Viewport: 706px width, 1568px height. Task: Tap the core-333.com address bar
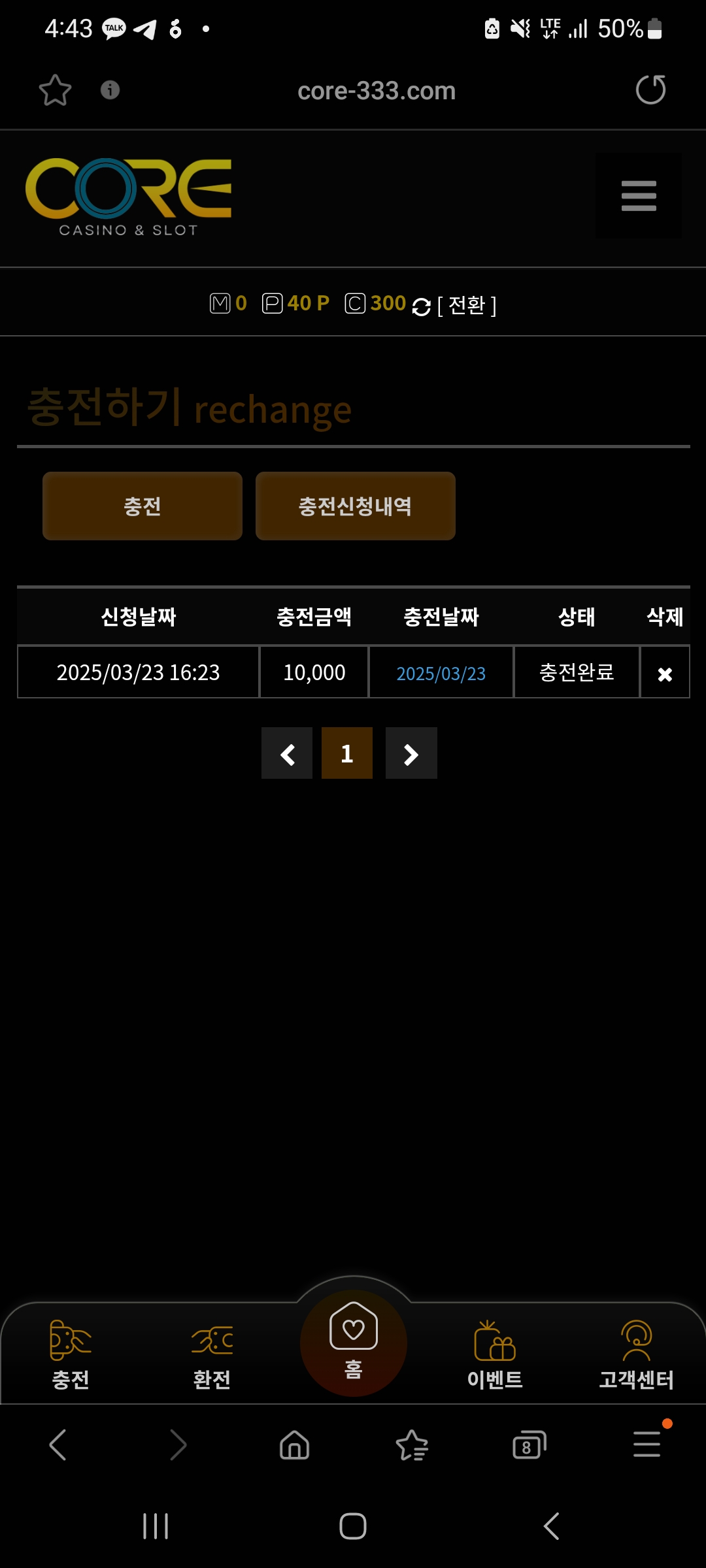coord(376,91)
